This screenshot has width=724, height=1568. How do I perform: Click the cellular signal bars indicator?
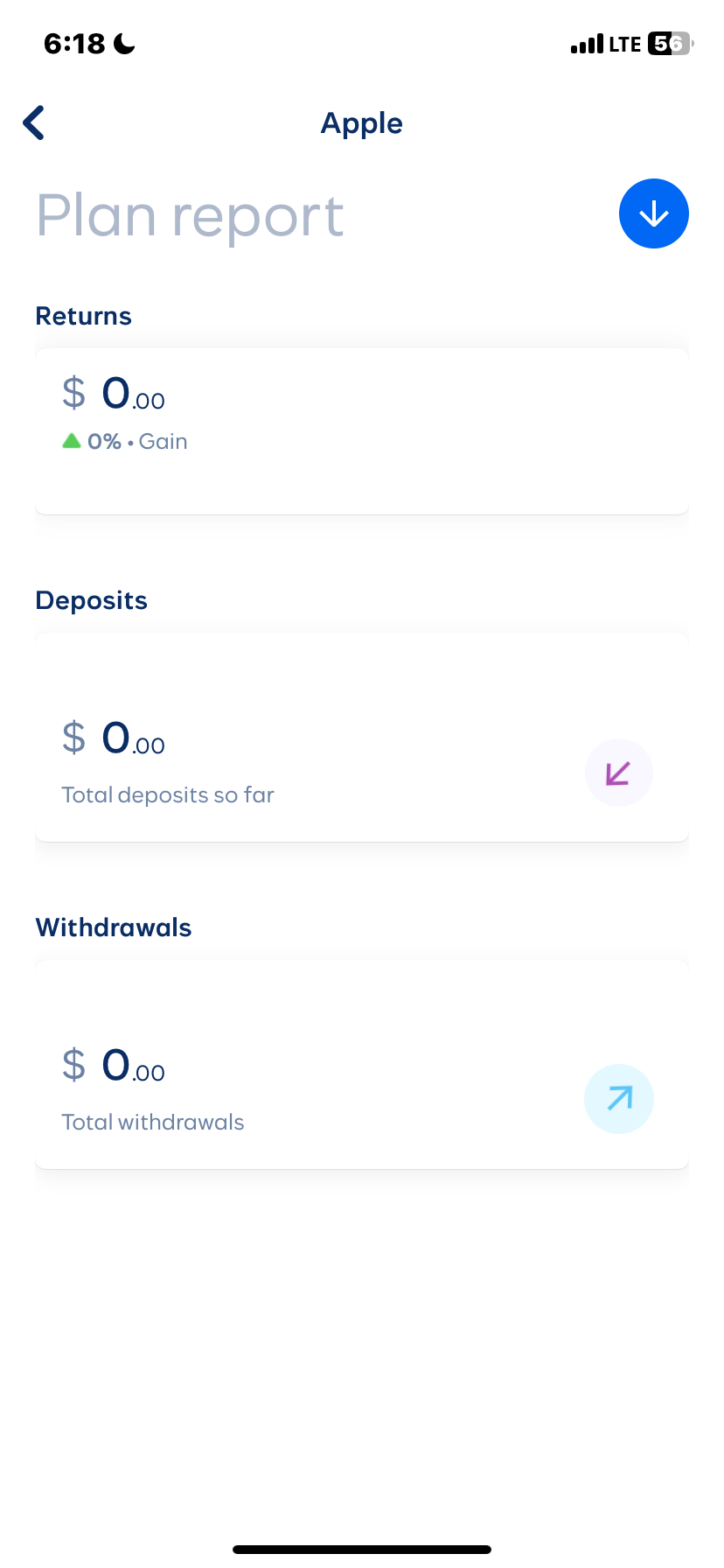588,43
